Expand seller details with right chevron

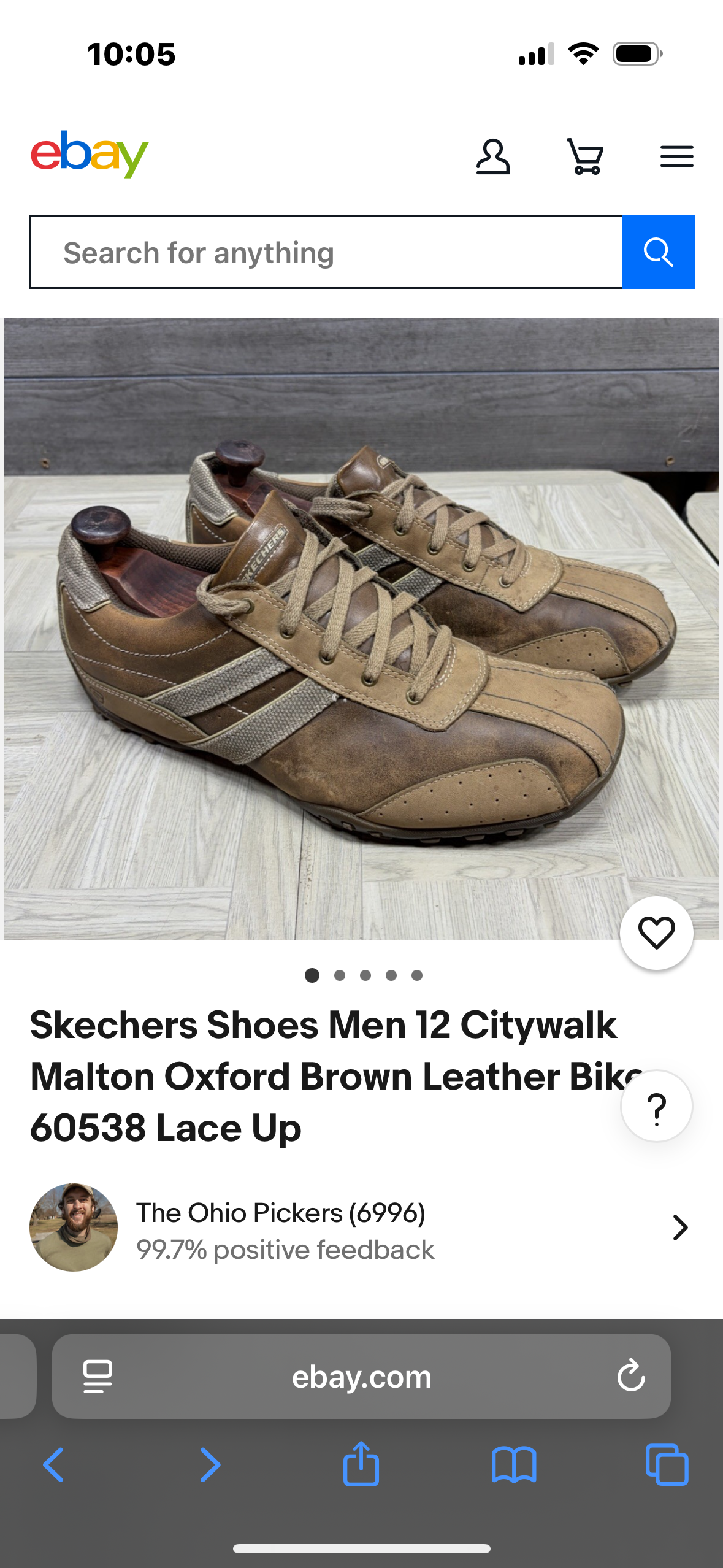tap(681, 1227)
